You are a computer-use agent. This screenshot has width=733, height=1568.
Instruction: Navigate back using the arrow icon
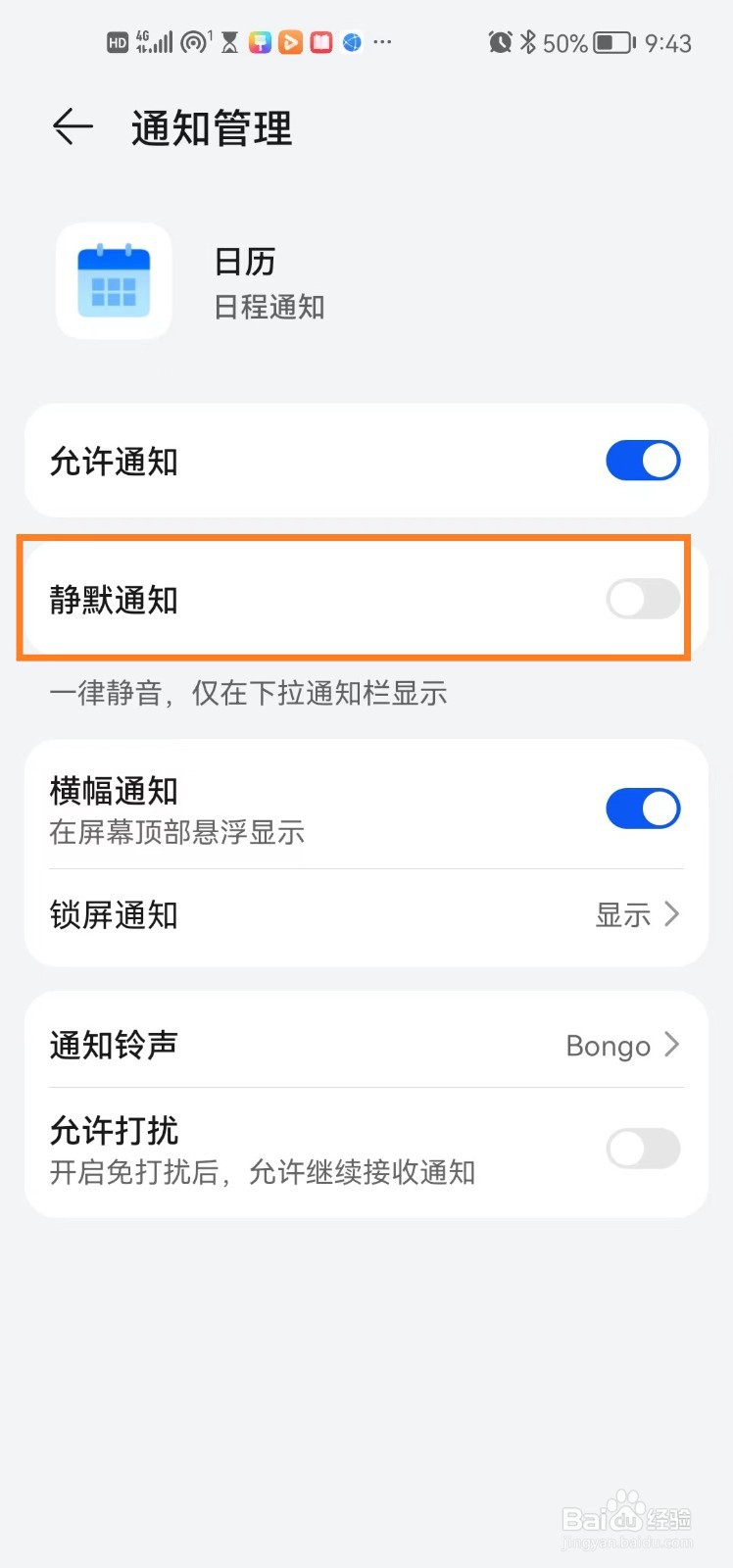click(72, 127)
